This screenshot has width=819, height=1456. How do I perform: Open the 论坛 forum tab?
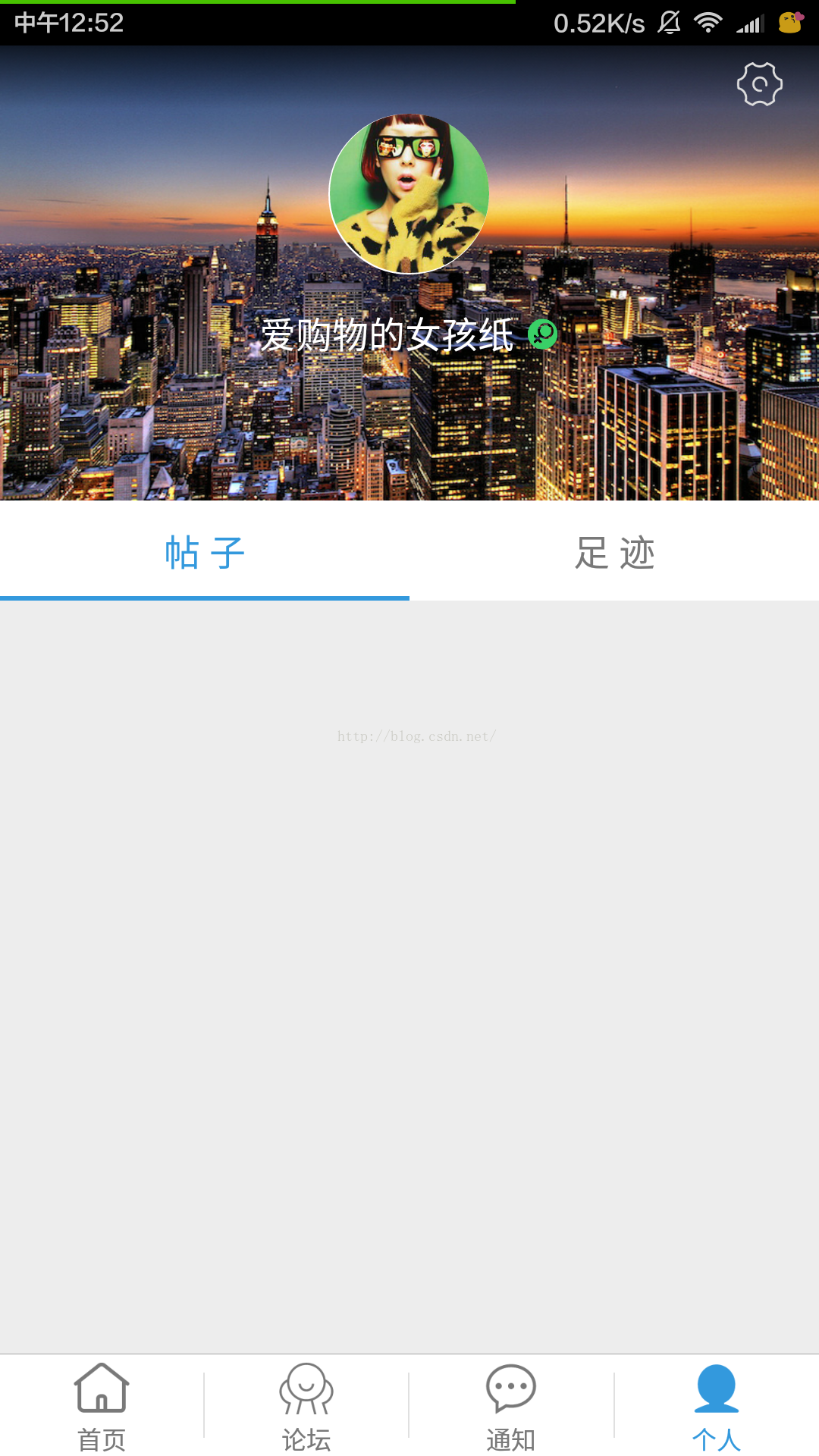(306, 1406)
